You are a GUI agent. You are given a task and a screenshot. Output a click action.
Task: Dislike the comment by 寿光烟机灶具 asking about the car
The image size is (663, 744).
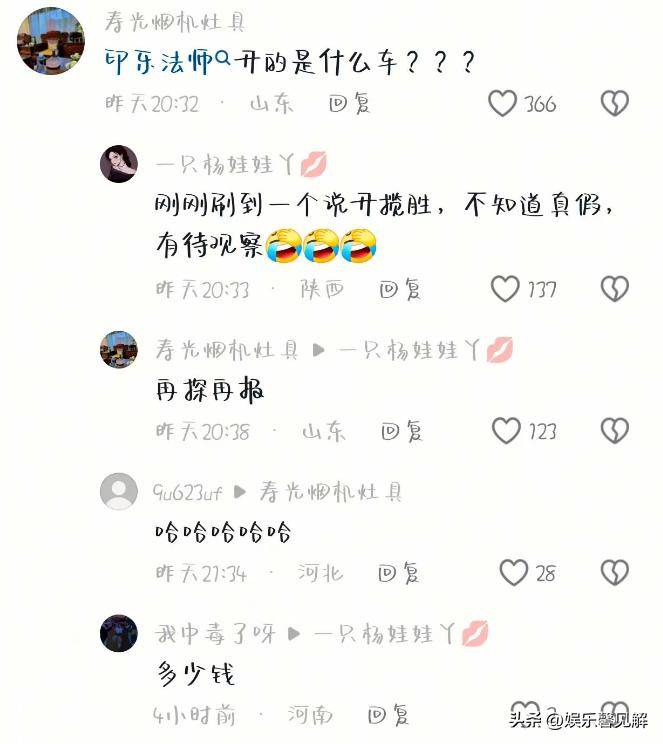pos(614,103)
